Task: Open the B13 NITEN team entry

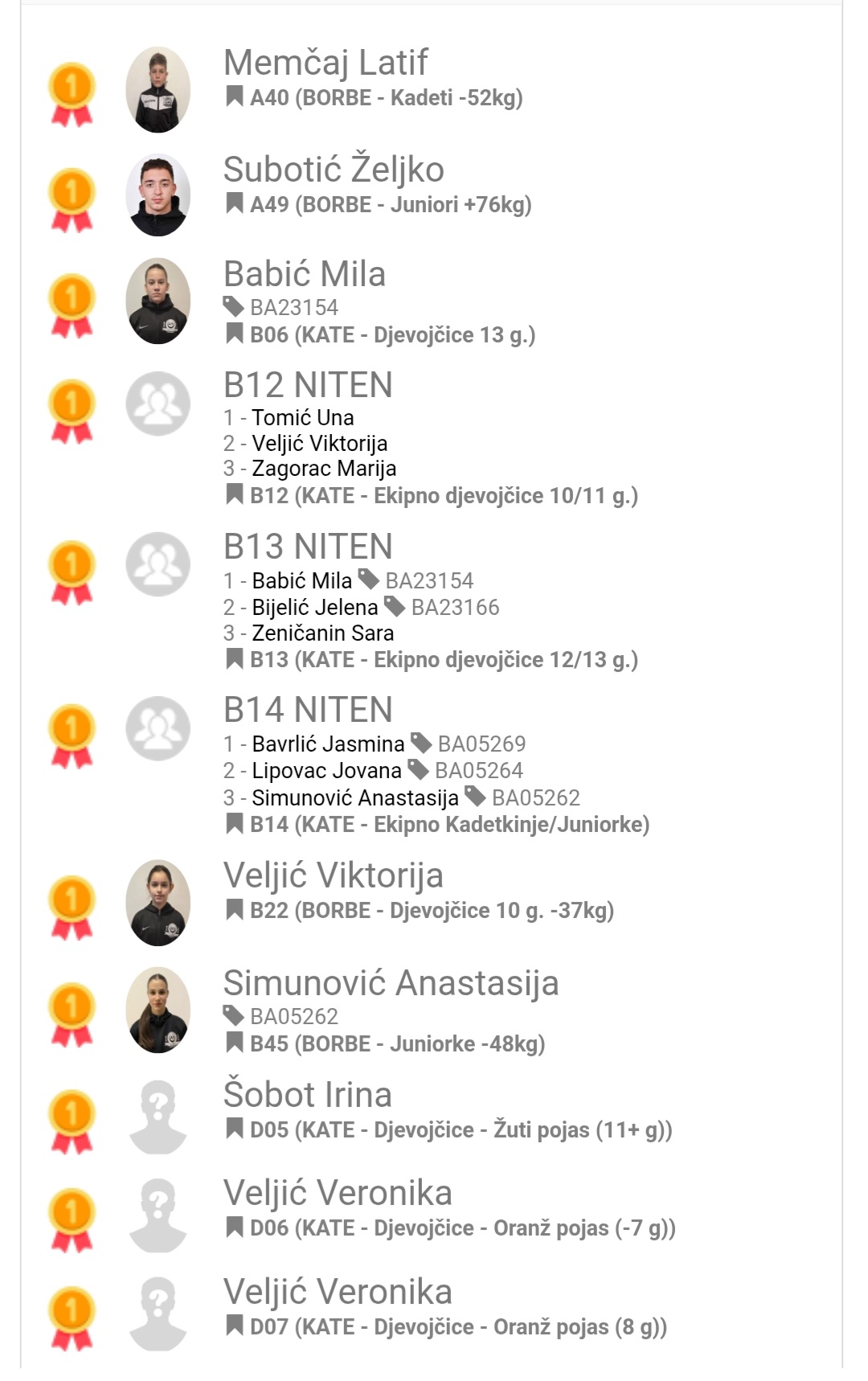Action: coord(308,547)
